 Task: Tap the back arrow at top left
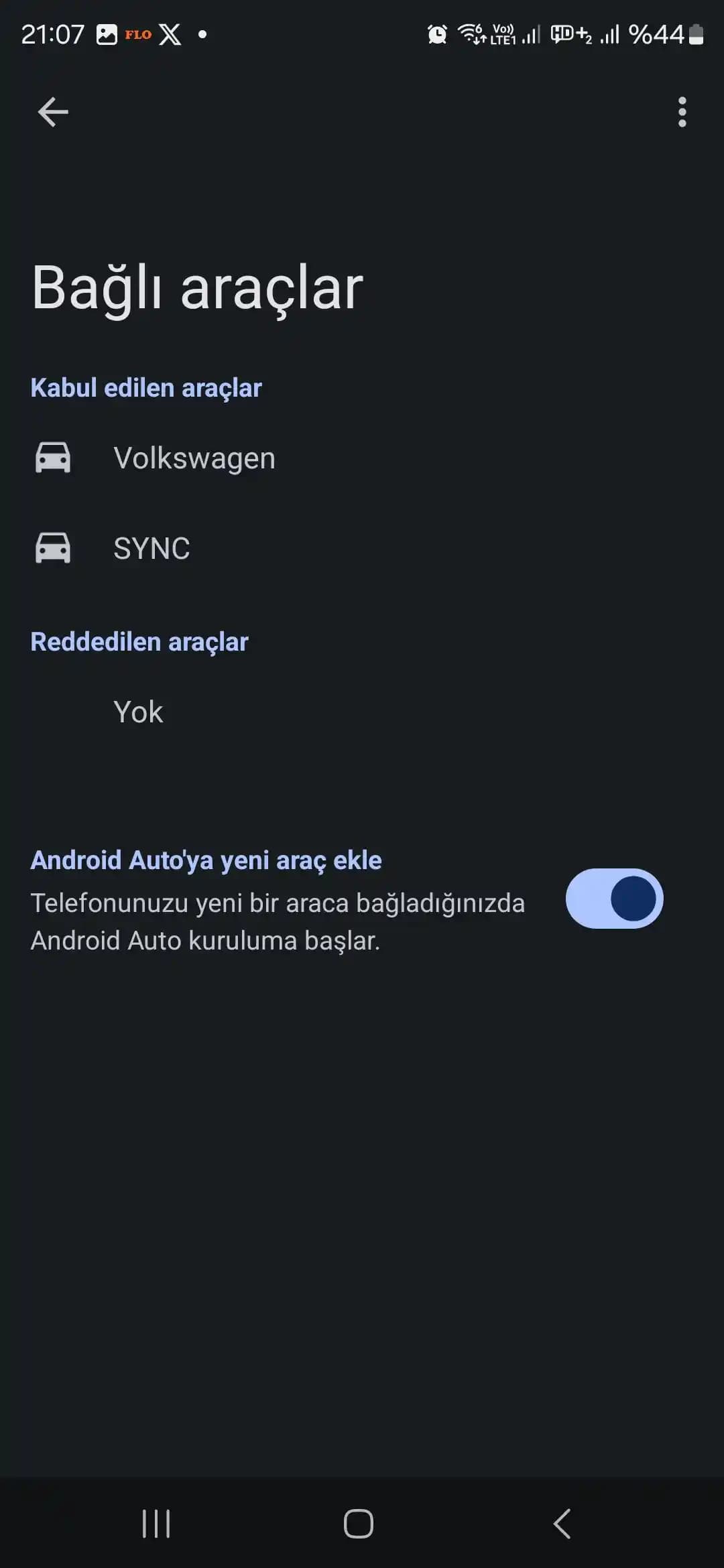(53, 111)
